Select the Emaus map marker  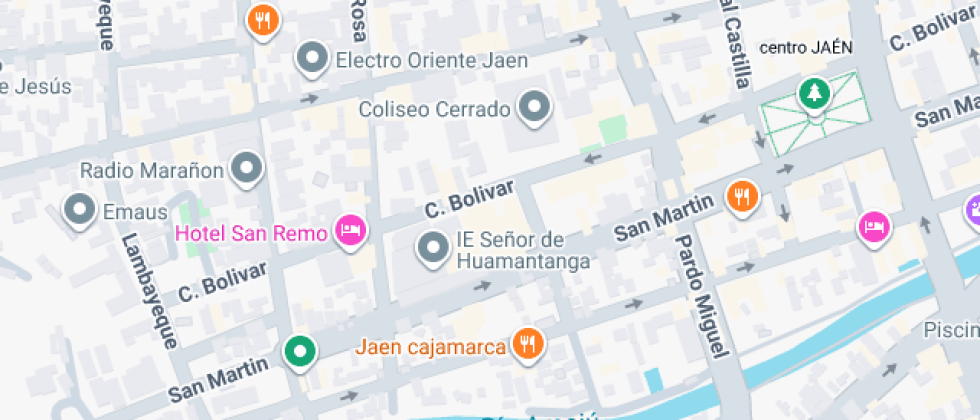(x=79, y=210)
